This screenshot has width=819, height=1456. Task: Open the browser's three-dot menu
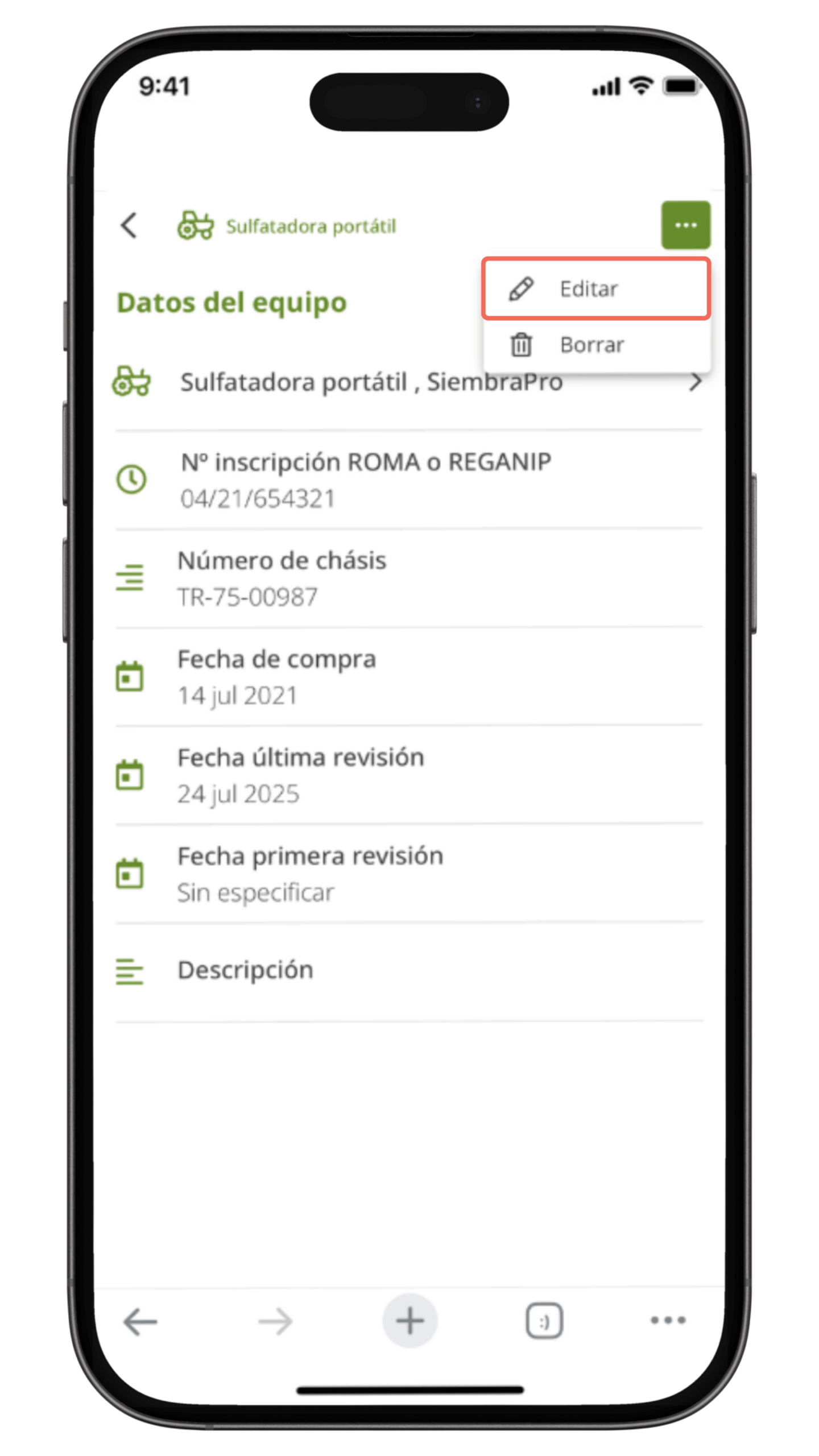(668, 1319)
